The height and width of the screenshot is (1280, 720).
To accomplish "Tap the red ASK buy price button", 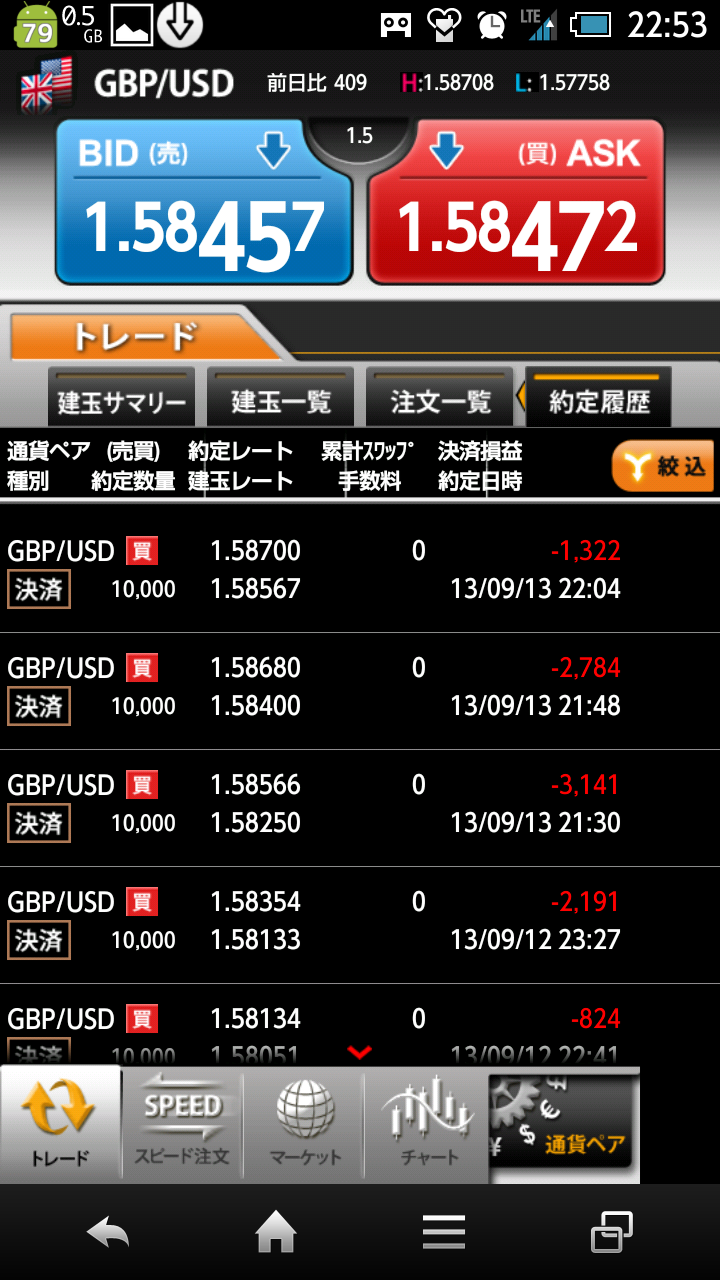I will 517,203.
